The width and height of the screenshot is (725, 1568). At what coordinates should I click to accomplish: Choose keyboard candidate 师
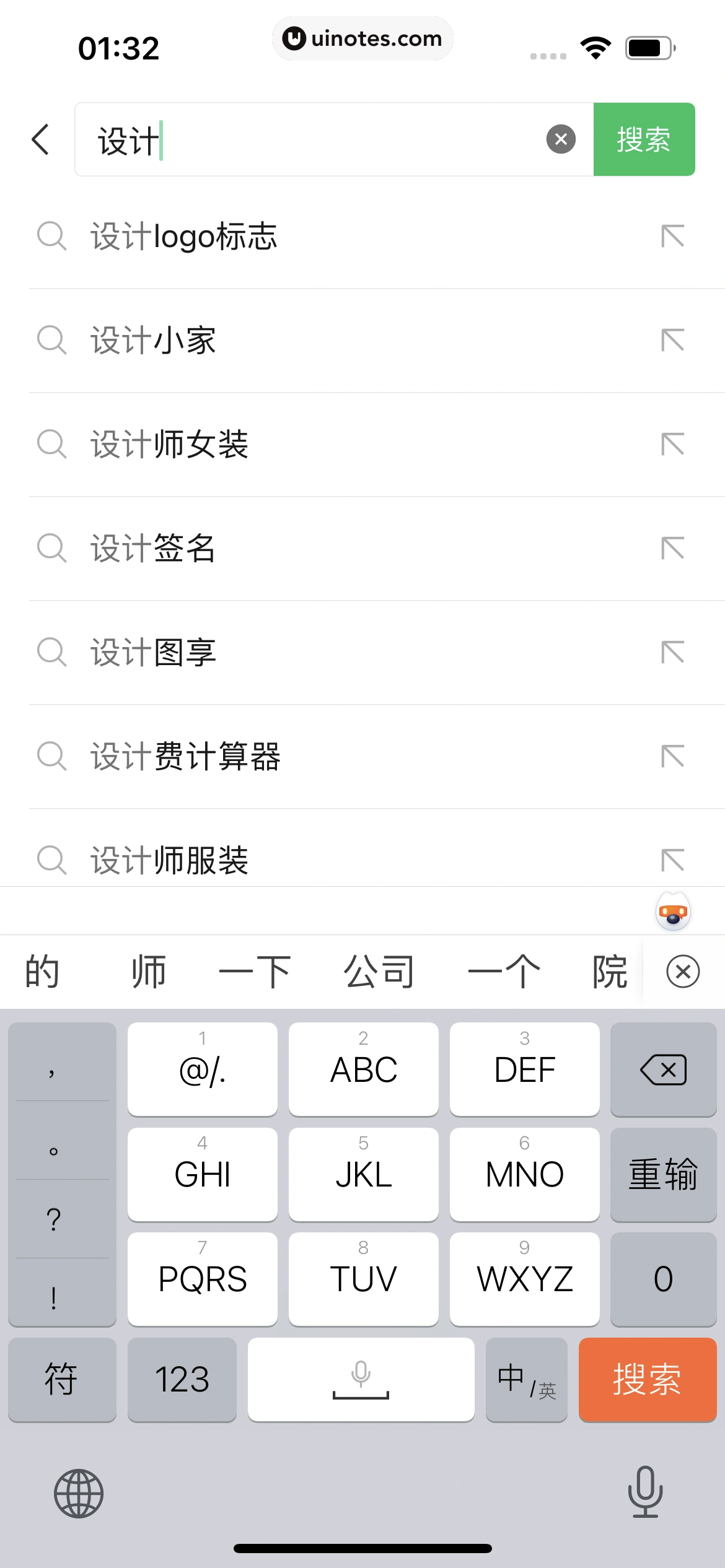149,971
